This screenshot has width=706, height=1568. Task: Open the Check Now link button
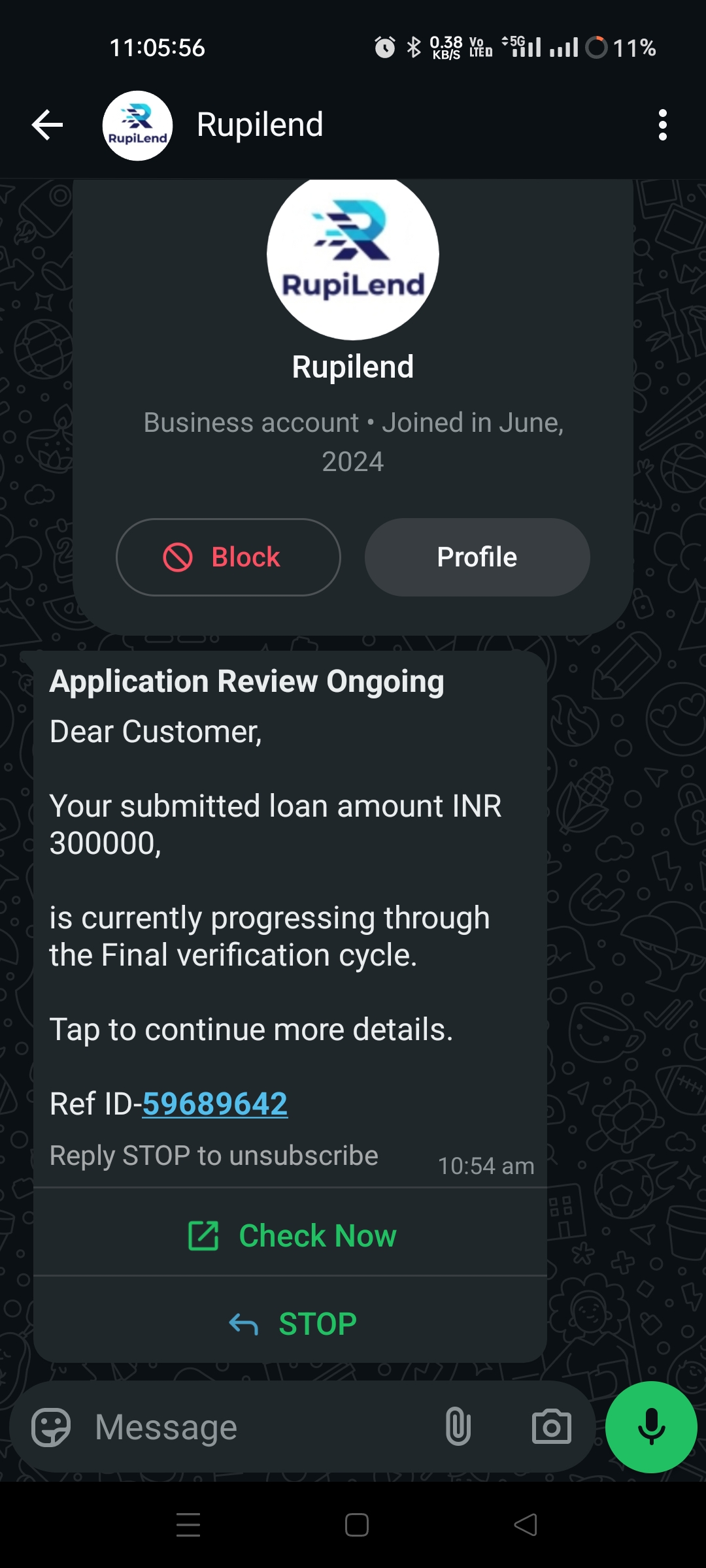coord(291,1235)
